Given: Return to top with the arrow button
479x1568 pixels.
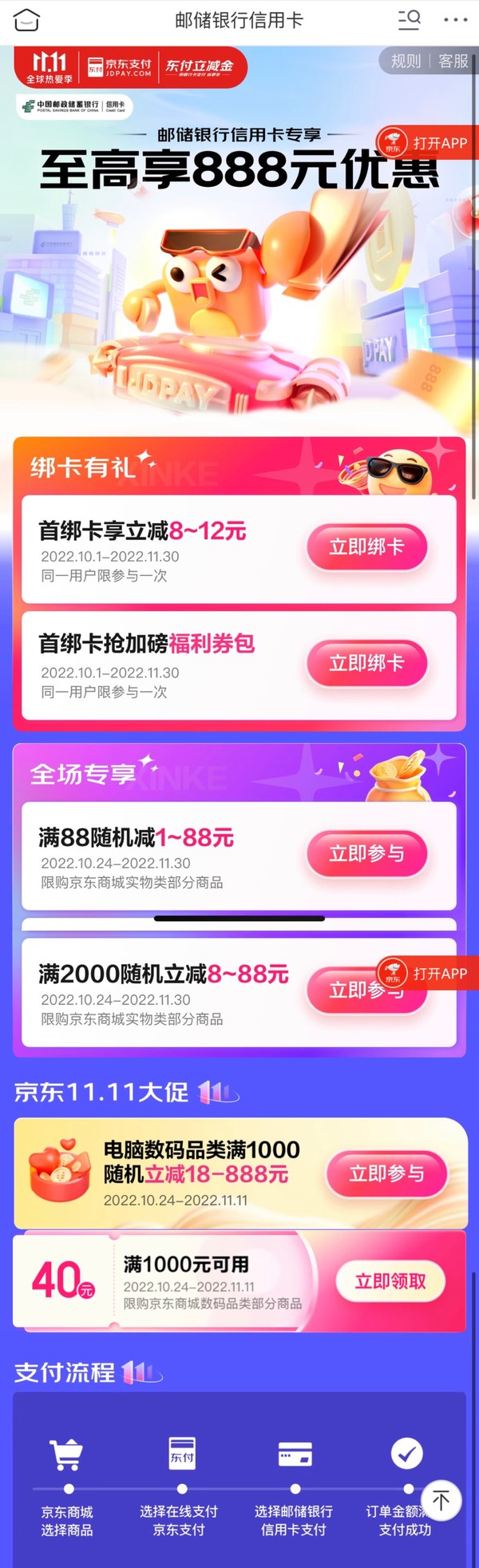Looking at the screenshot, I should click(x=441, y=1500).
